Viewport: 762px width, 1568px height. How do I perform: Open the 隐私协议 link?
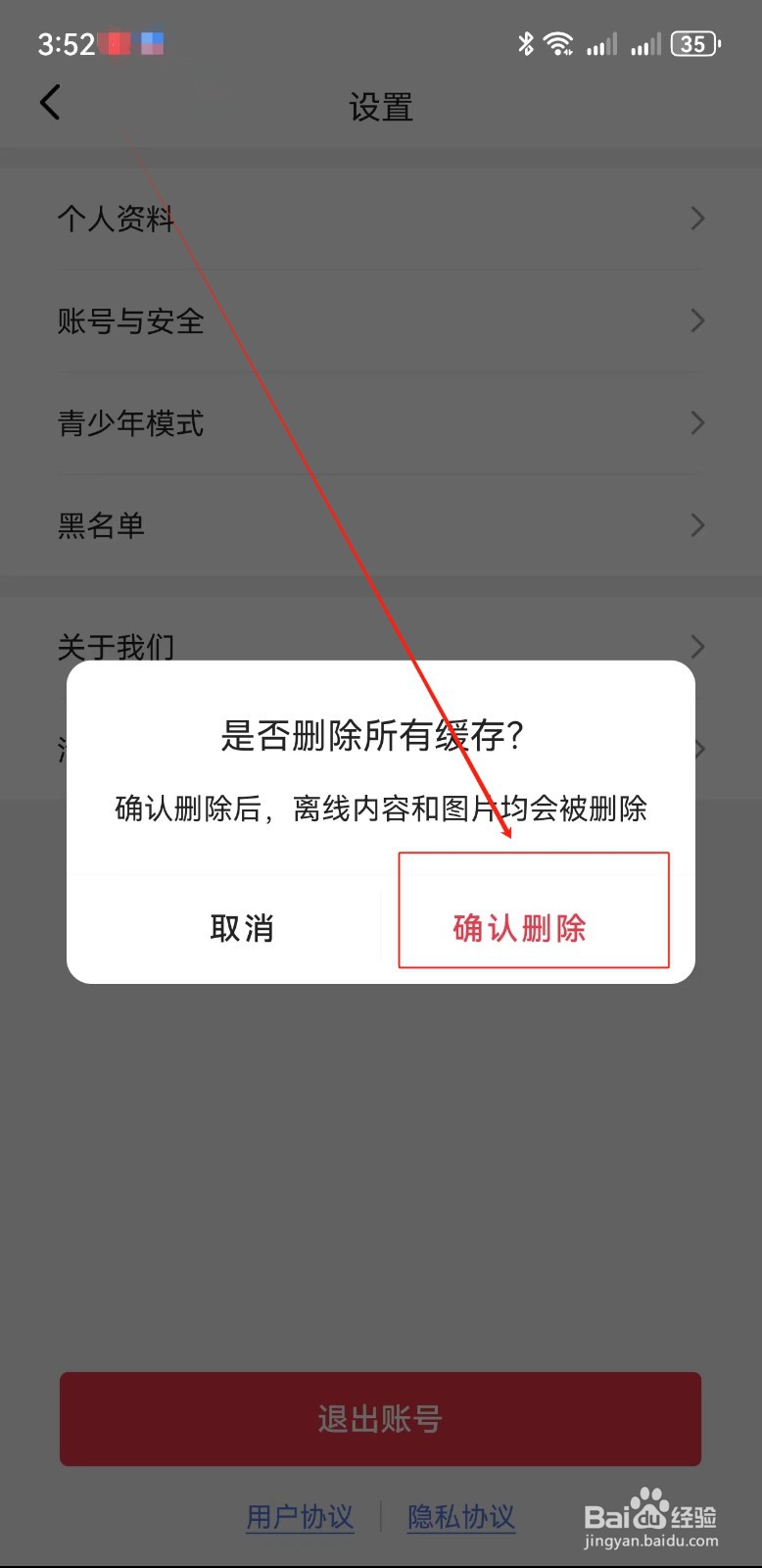(460, 1516)
